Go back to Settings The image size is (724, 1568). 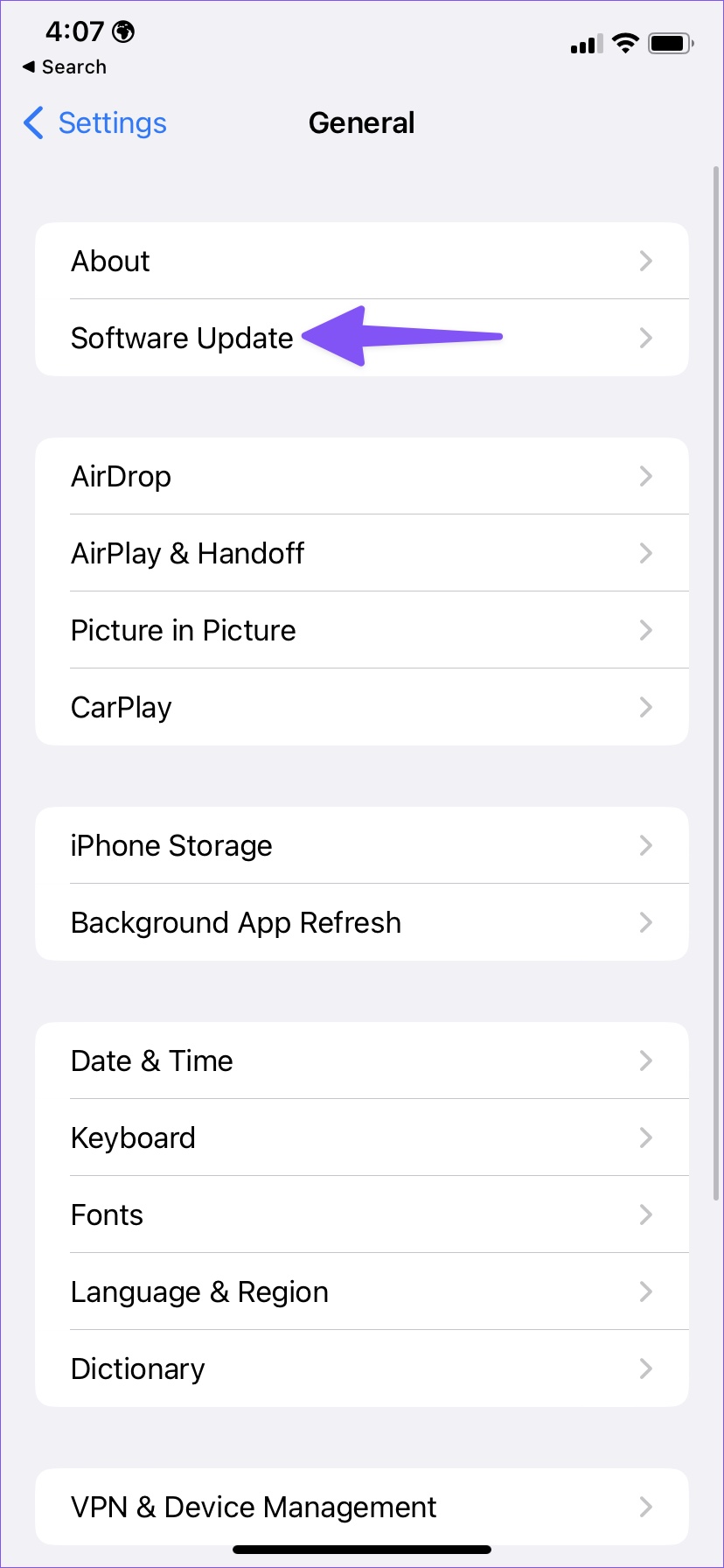(x=94, y=123)
